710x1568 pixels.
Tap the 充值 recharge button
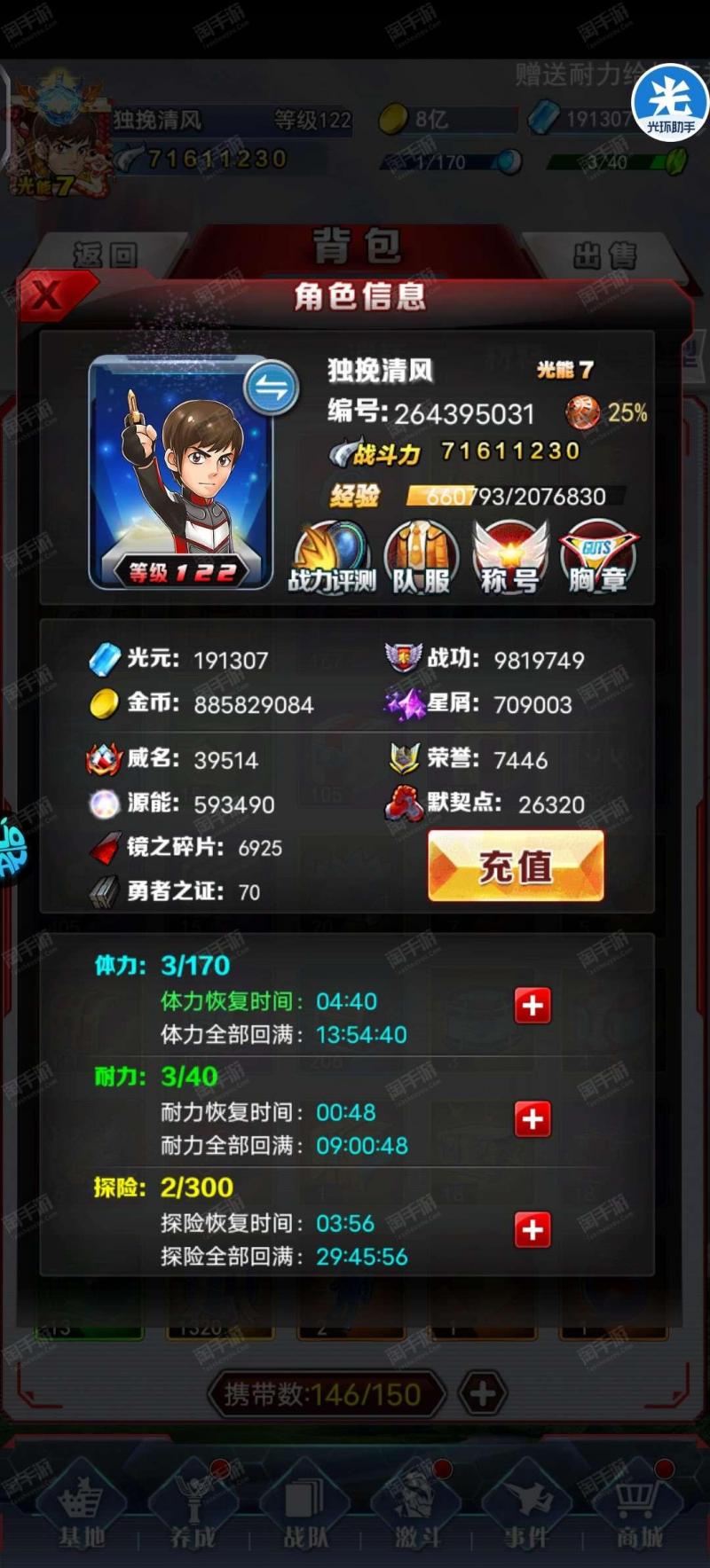516,866
